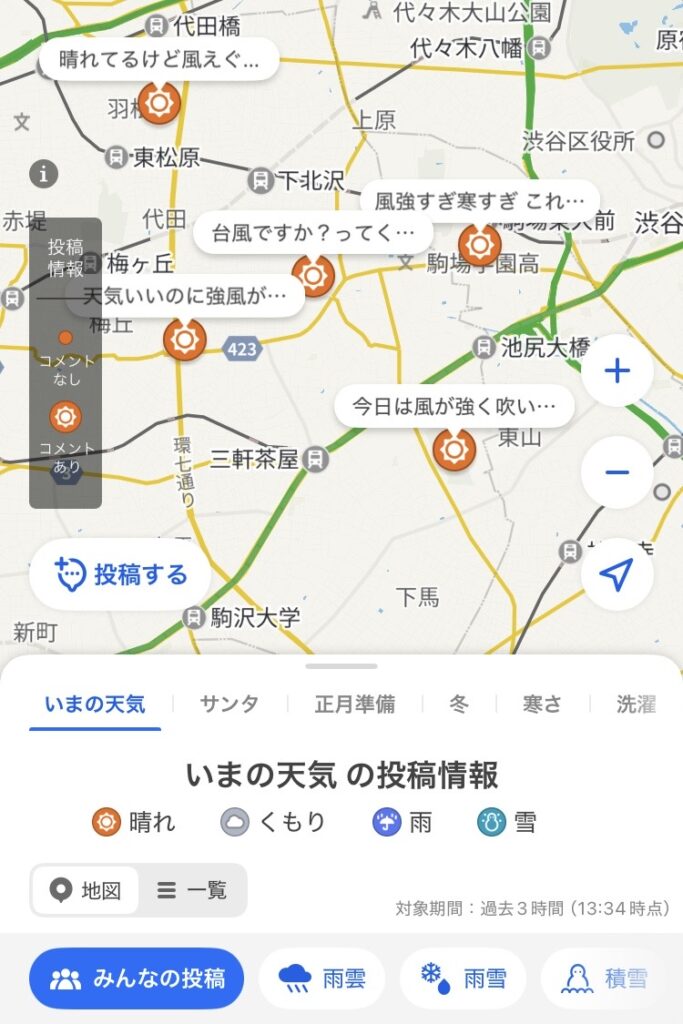The width and height of the screenshot is (683, 1024).
Task: Open the post 晴れてるけど風えぐ…
Action: [158, 60]
